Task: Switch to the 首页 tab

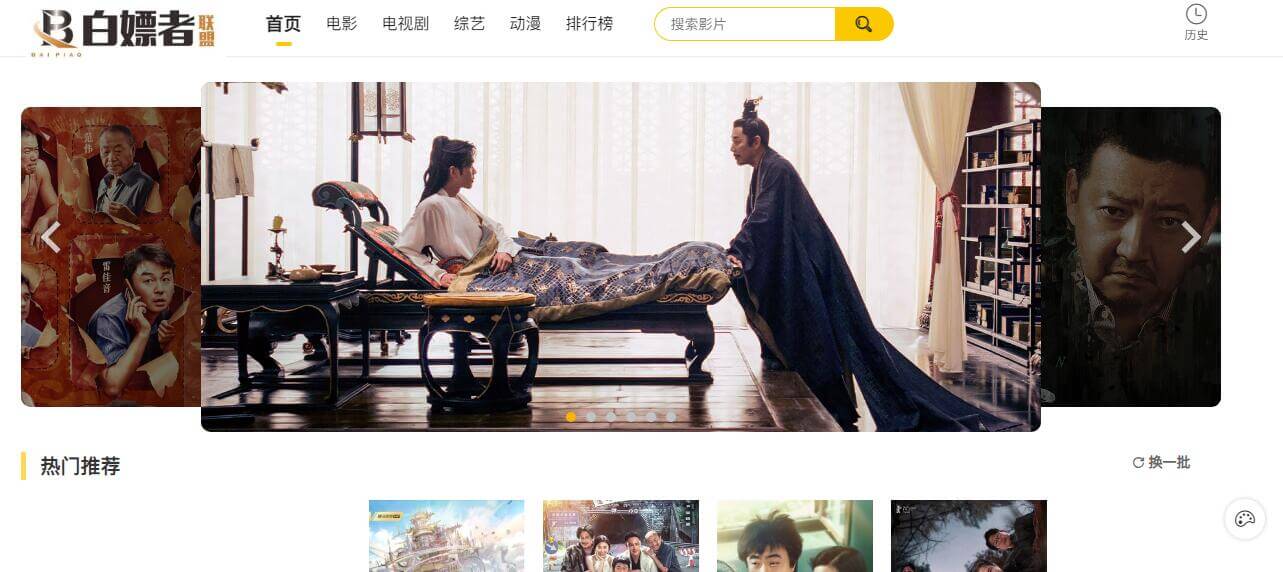Action: [x=283, y=24]
